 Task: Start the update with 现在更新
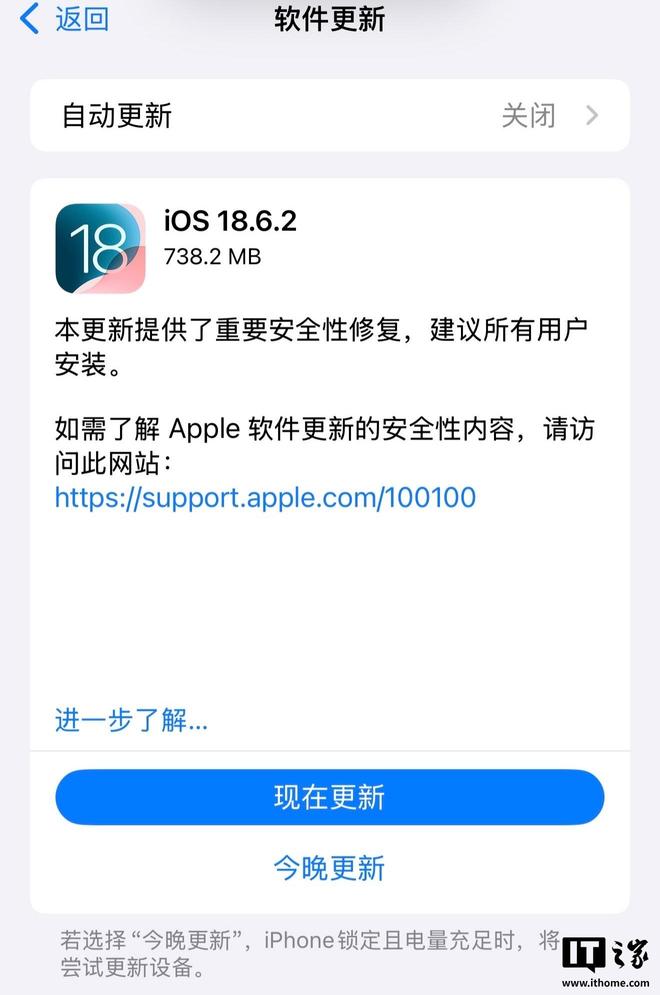click(x=330, y=797)
